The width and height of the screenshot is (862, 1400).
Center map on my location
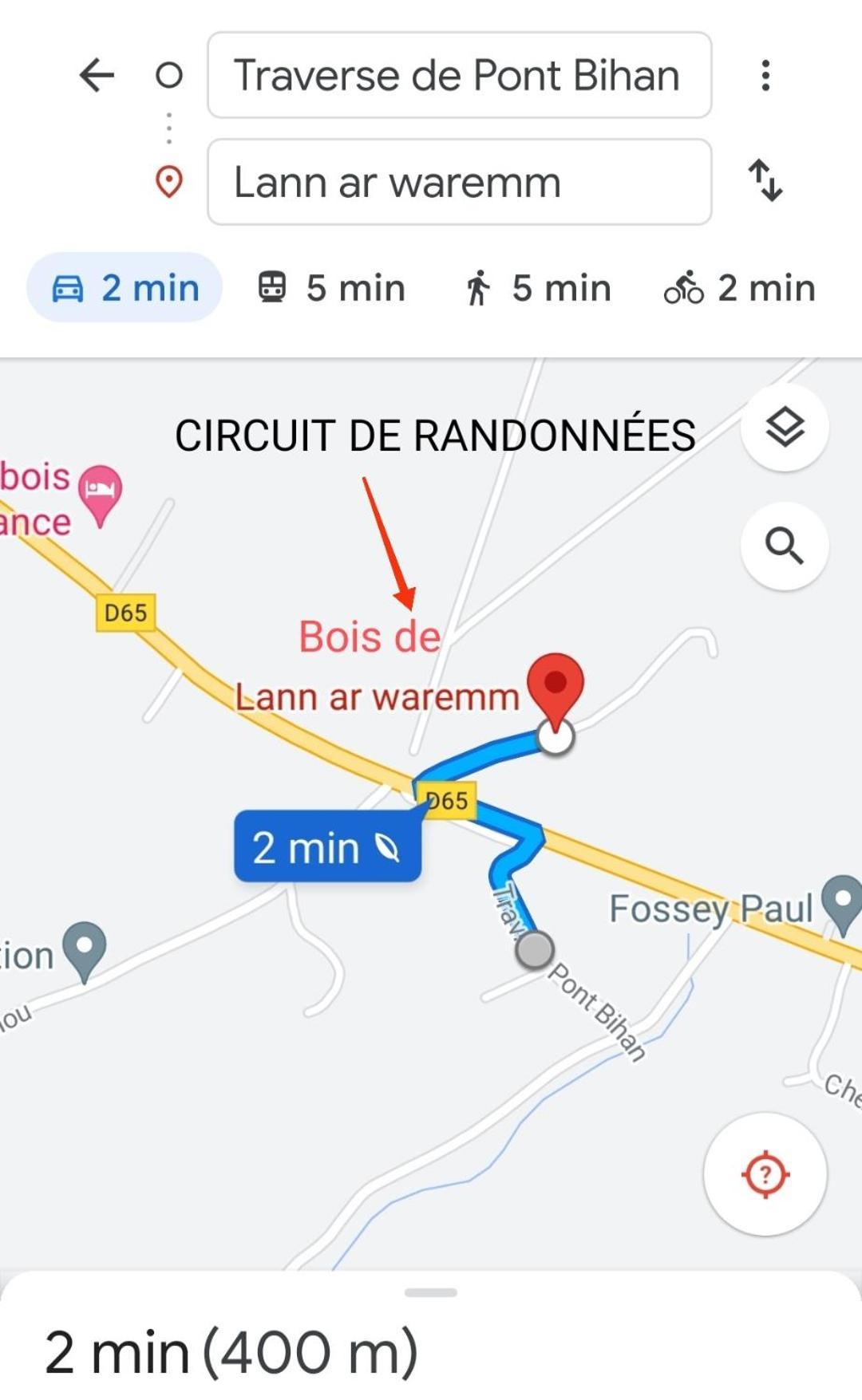pos(765,1174)
